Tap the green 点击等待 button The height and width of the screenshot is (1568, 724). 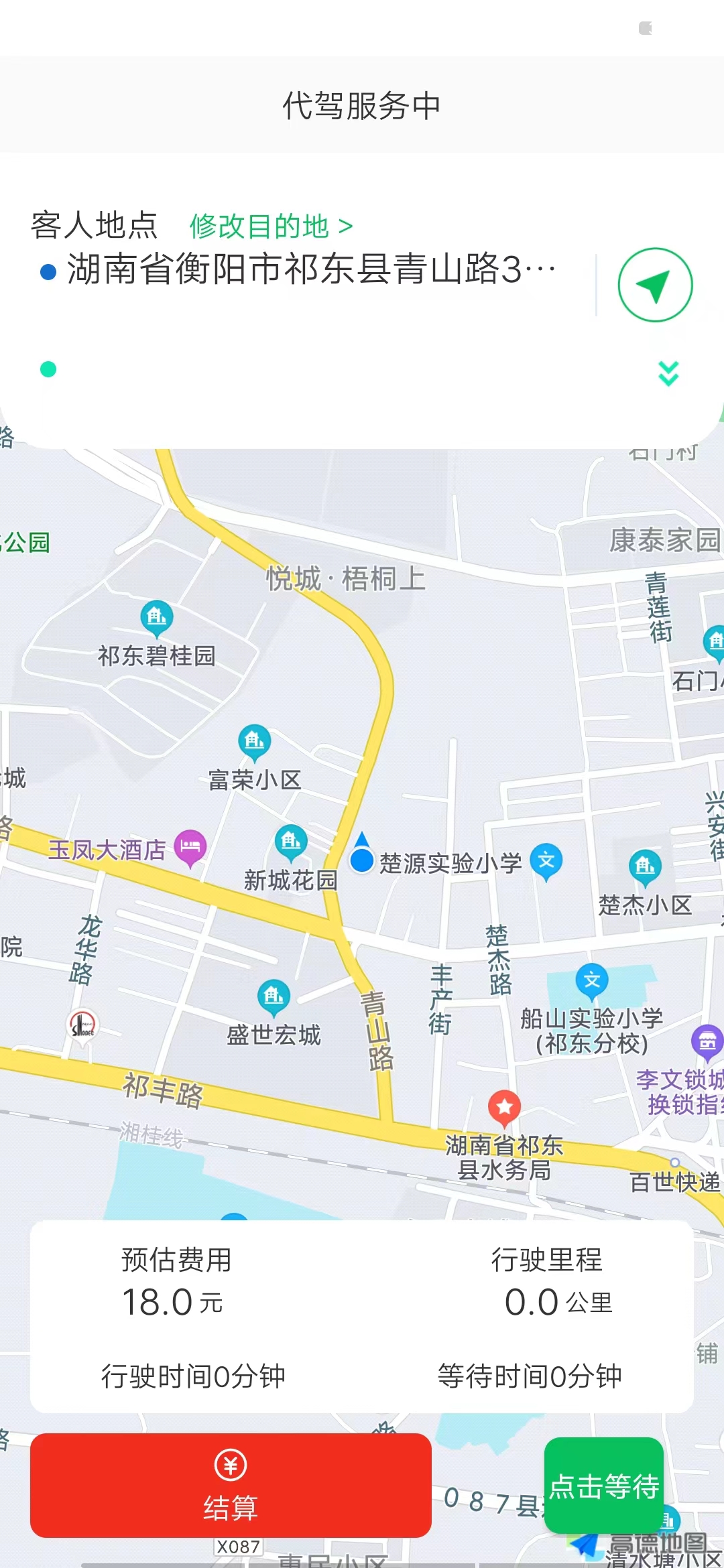603,1486
